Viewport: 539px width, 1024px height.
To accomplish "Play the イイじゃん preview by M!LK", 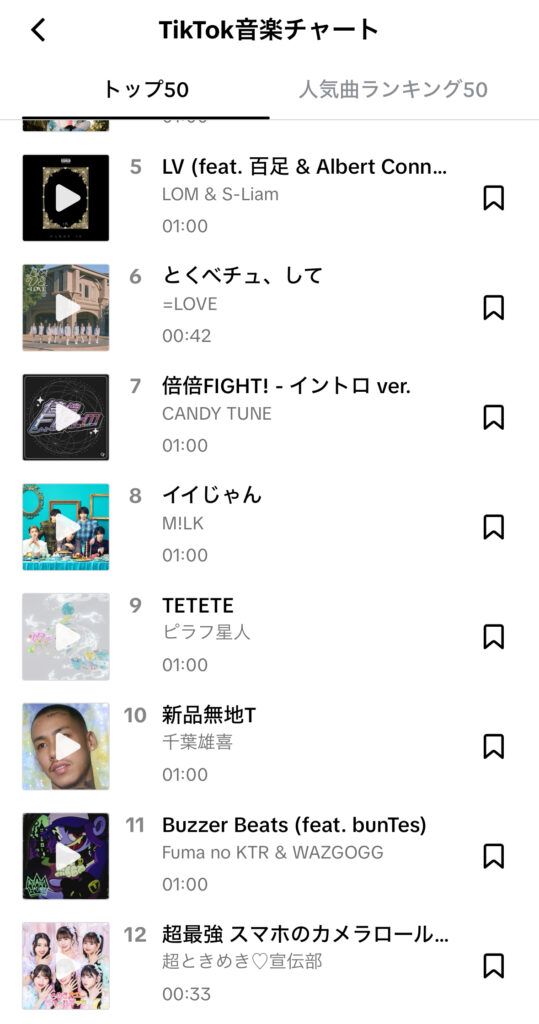I will pyautogui.click(x=66, y=527).
